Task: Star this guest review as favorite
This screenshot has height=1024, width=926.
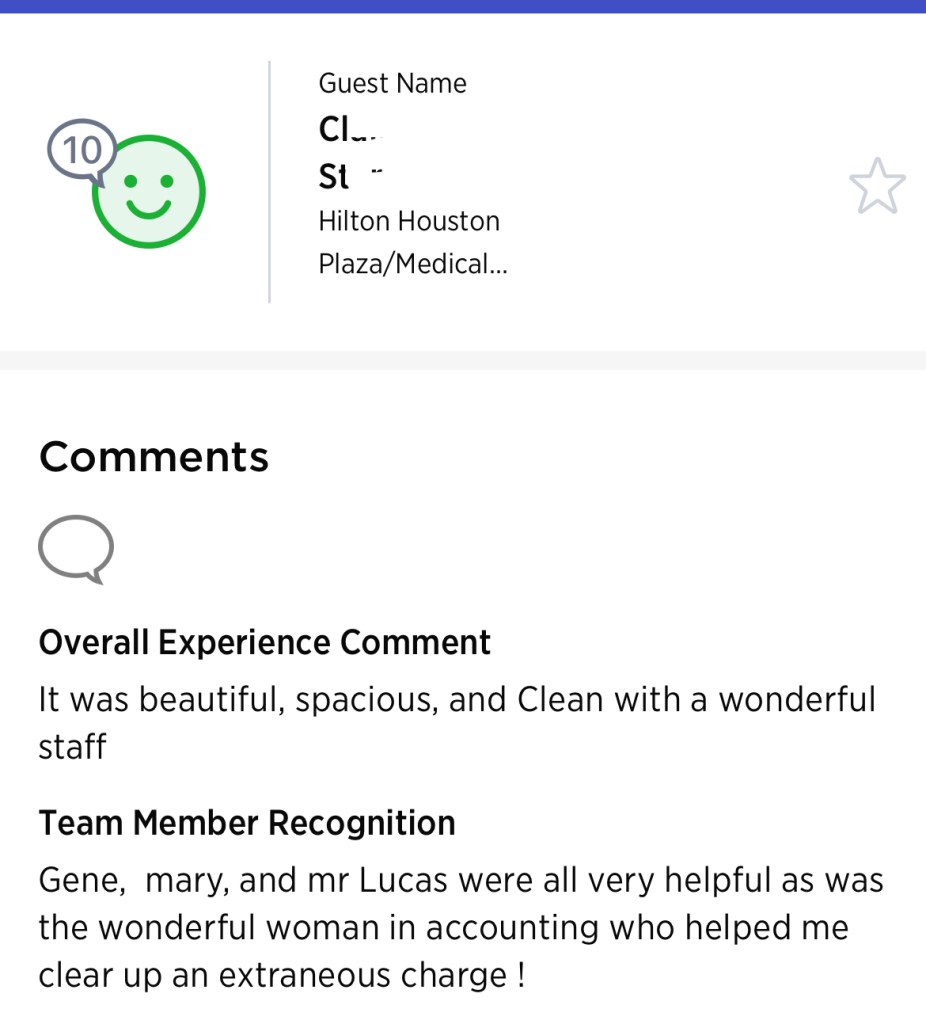Action: click(x=877, y=187)
